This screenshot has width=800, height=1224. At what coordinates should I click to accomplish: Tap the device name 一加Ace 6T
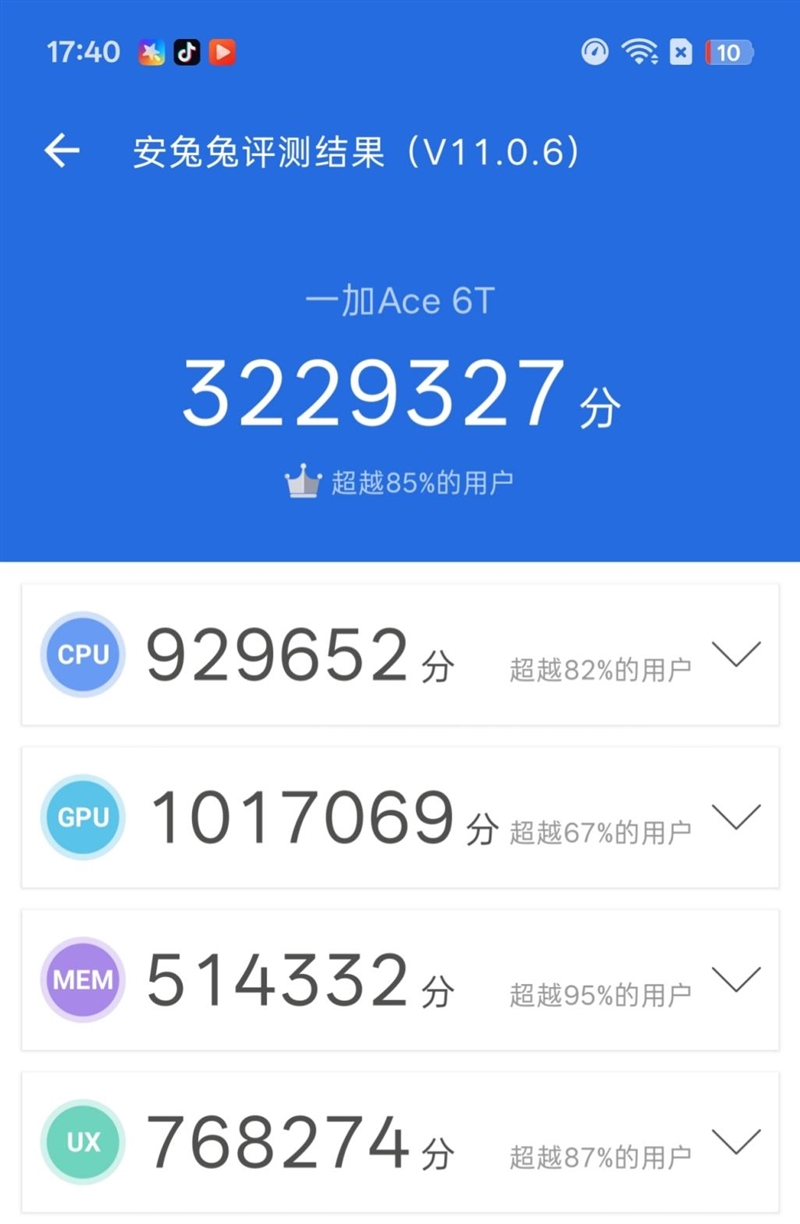(399, 300)
